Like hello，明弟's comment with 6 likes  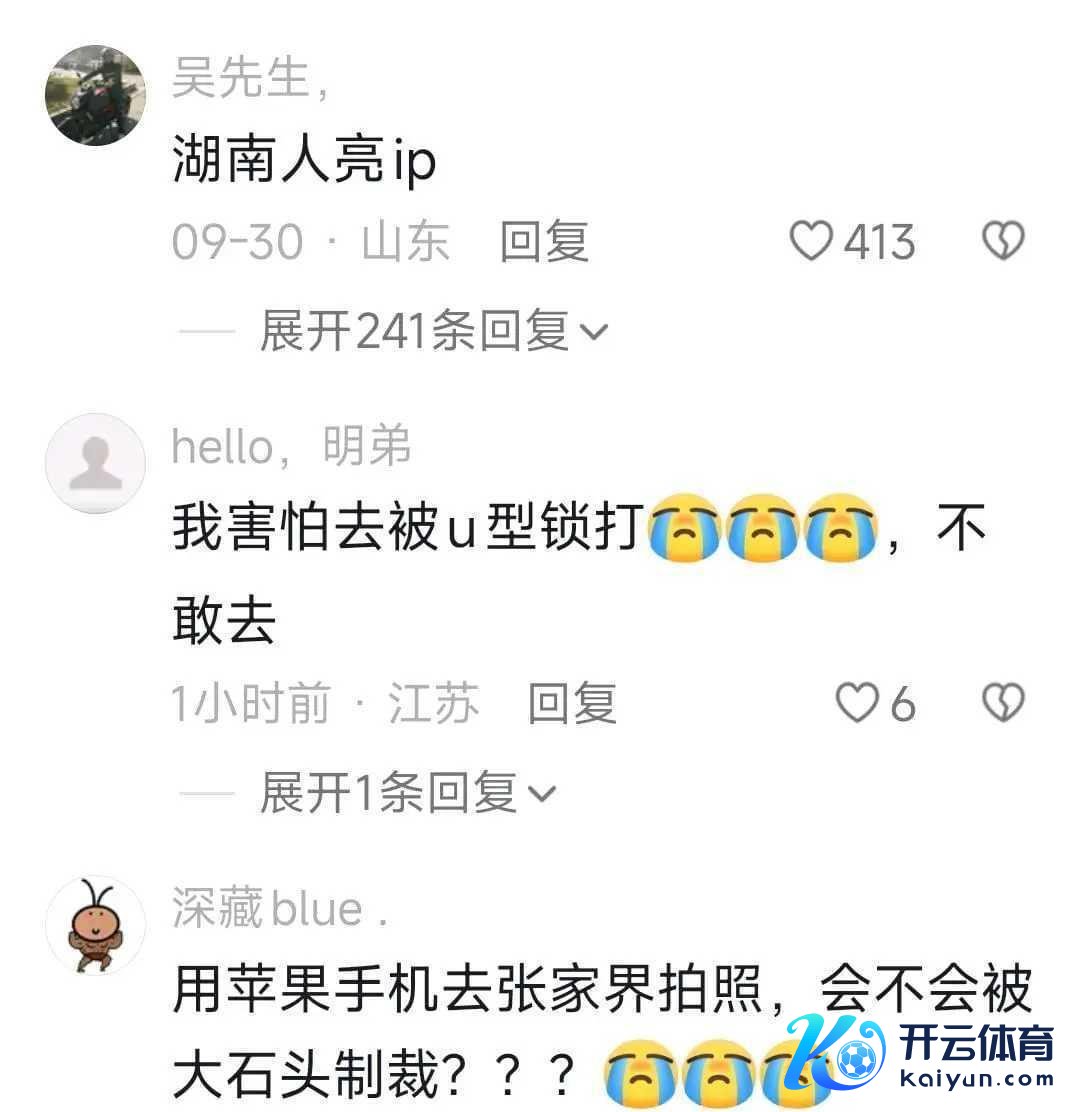(x=857, y=704)
